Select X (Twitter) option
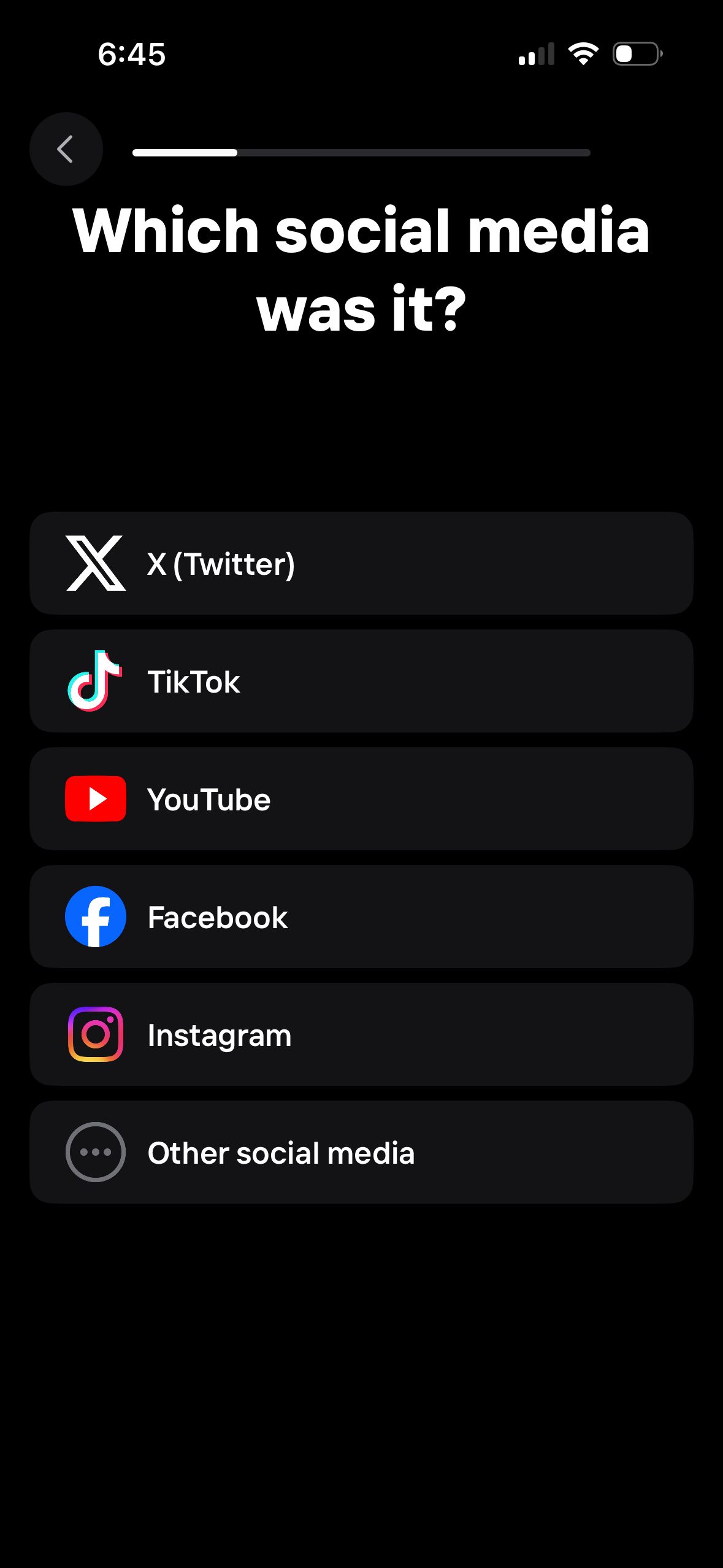The width and height of the screenshot is (723, 1568). [361, 563]
